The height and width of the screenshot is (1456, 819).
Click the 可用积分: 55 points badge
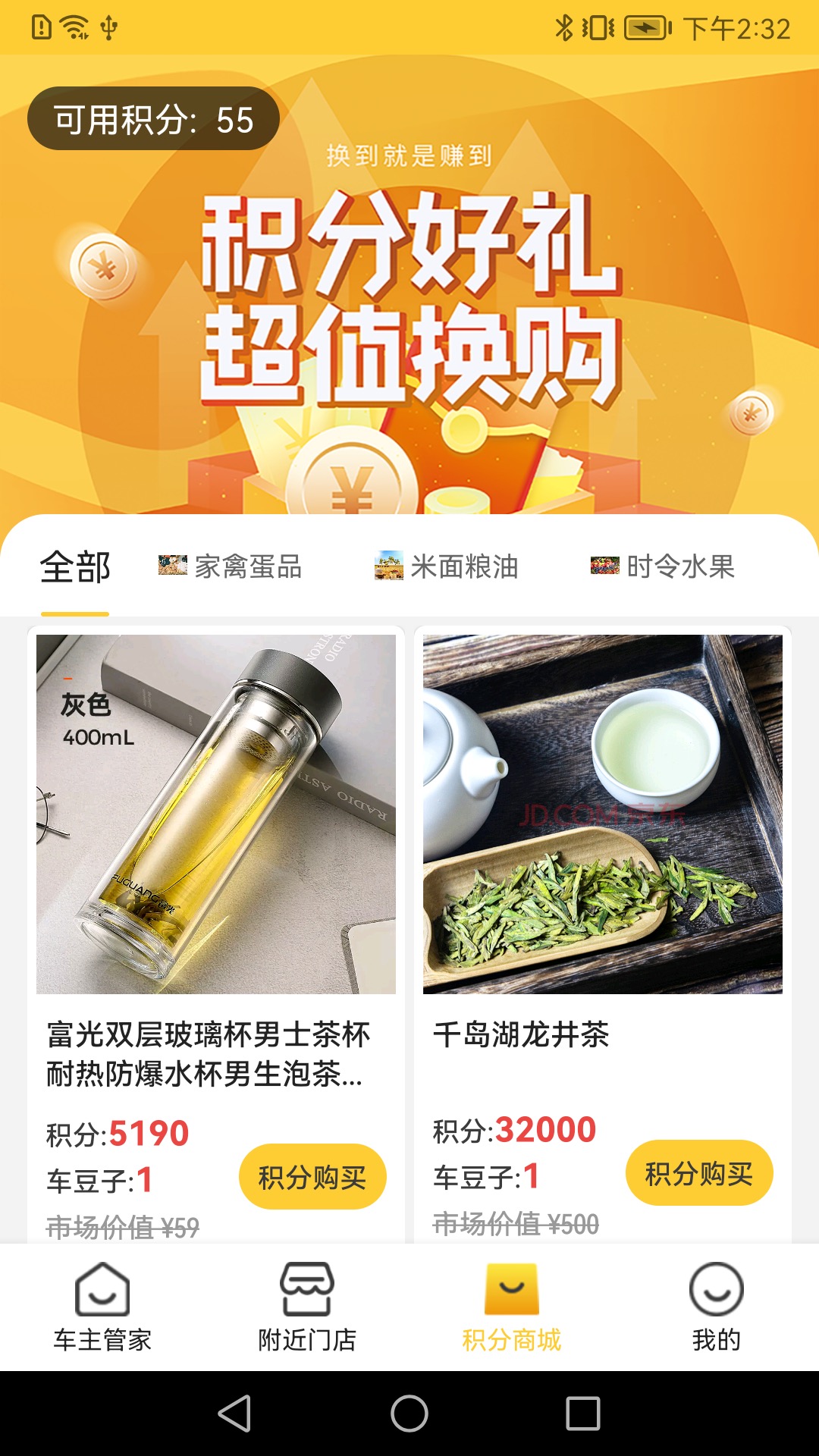coord(152,118)
